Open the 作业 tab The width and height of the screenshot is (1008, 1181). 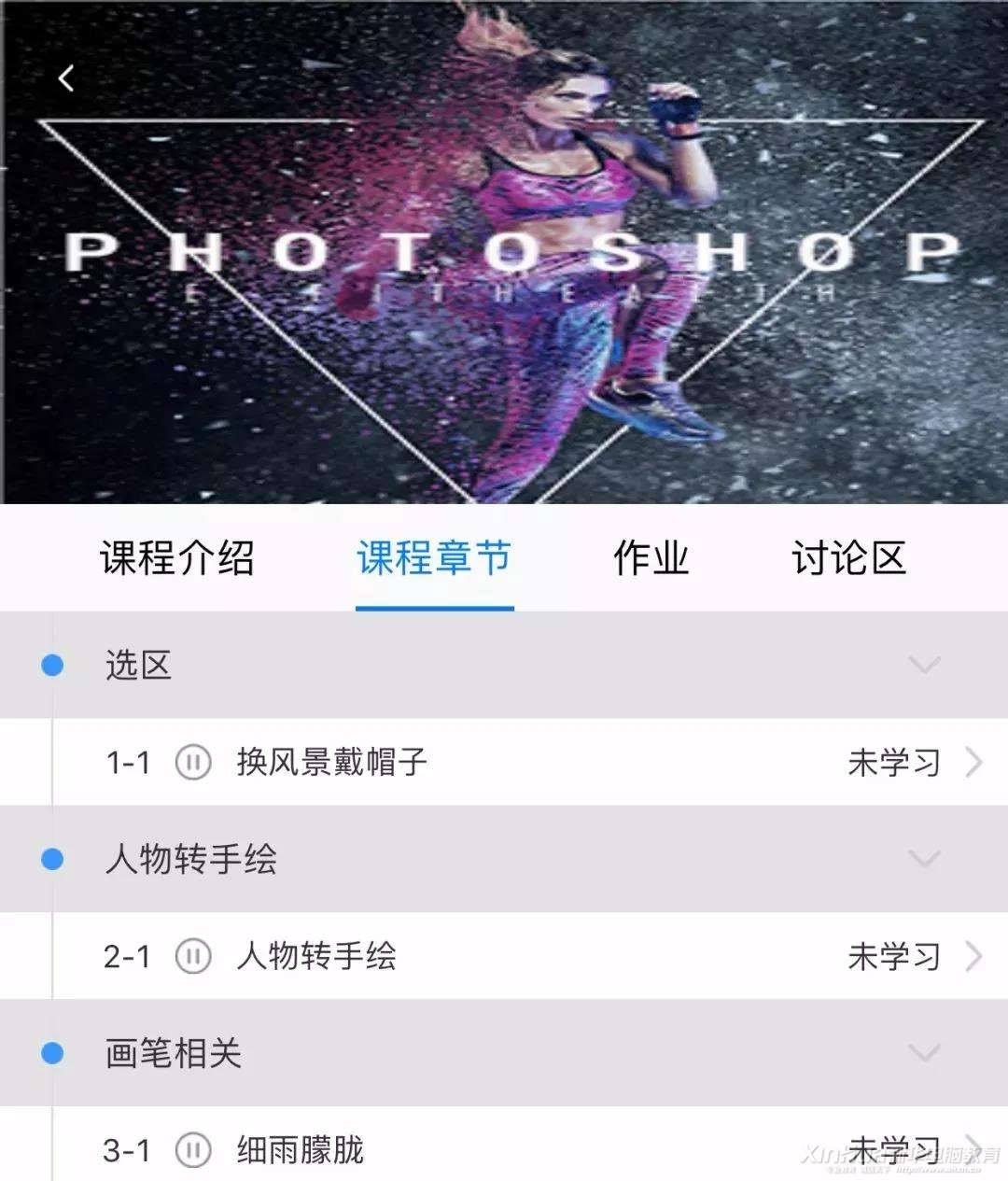tap(650, 558)
